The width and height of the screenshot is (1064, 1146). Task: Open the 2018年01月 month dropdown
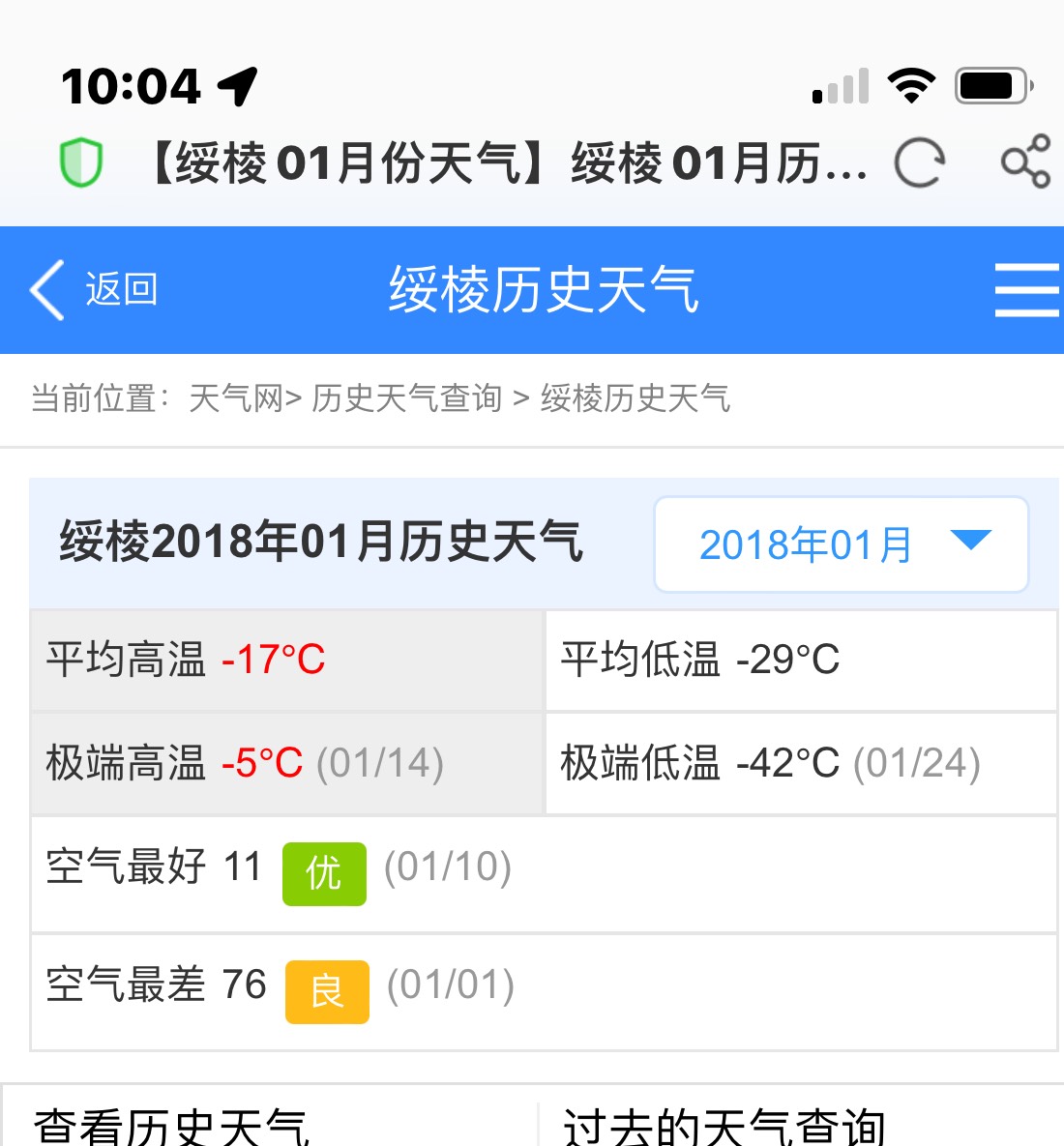point(841,544)
